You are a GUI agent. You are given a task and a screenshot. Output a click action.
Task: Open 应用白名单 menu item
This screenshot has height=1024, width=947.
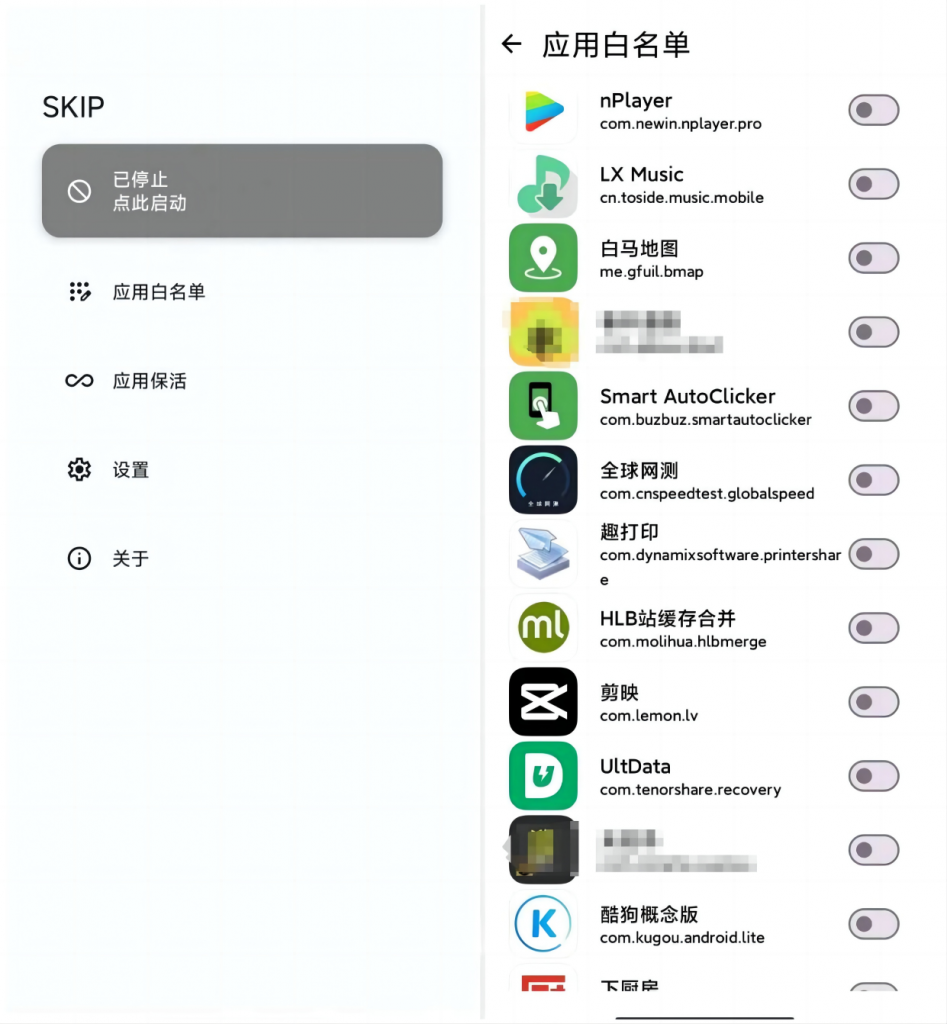click(158, 292)
